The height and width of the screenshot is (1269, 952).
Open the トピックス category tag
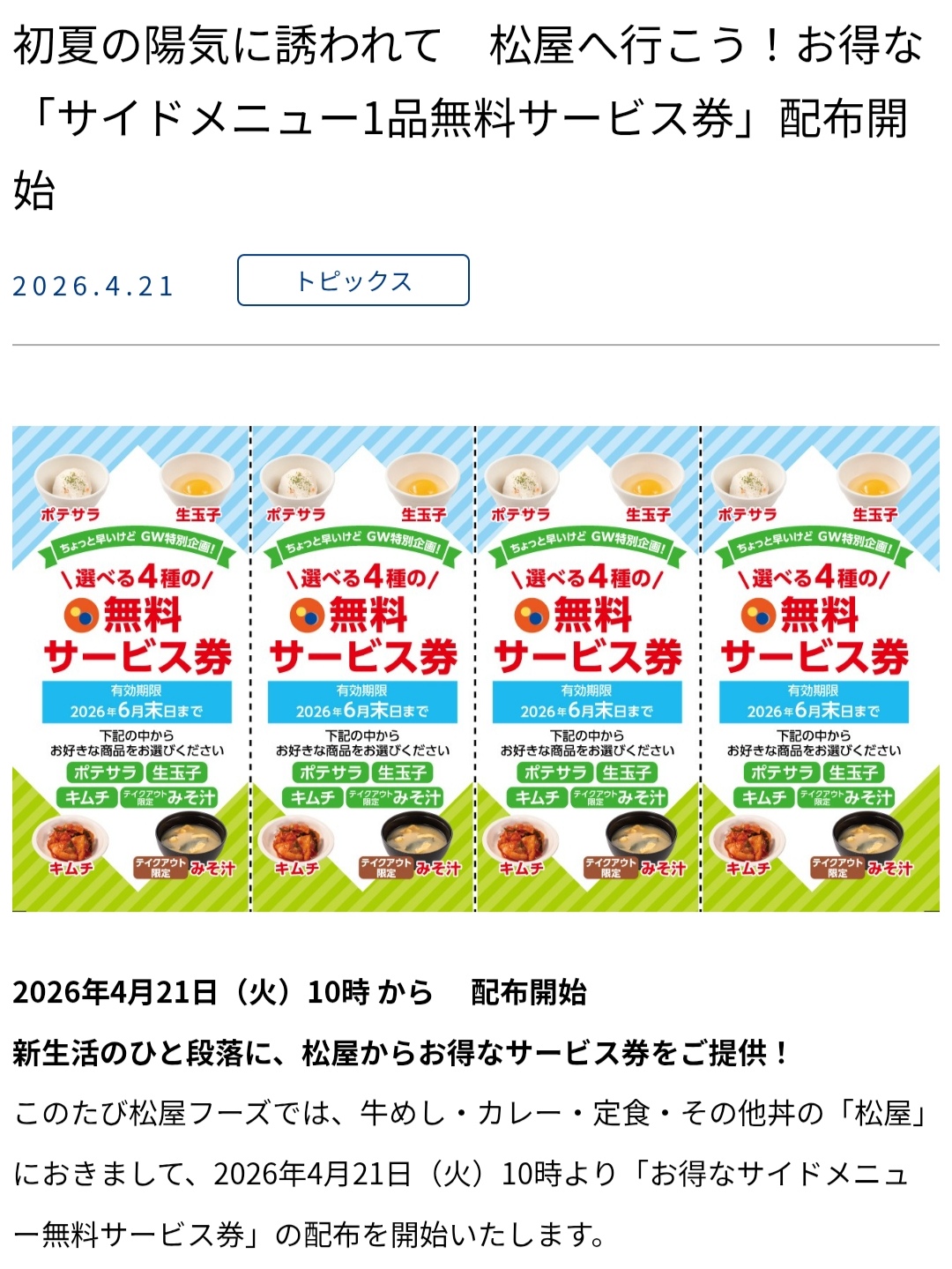pos(353,280)
